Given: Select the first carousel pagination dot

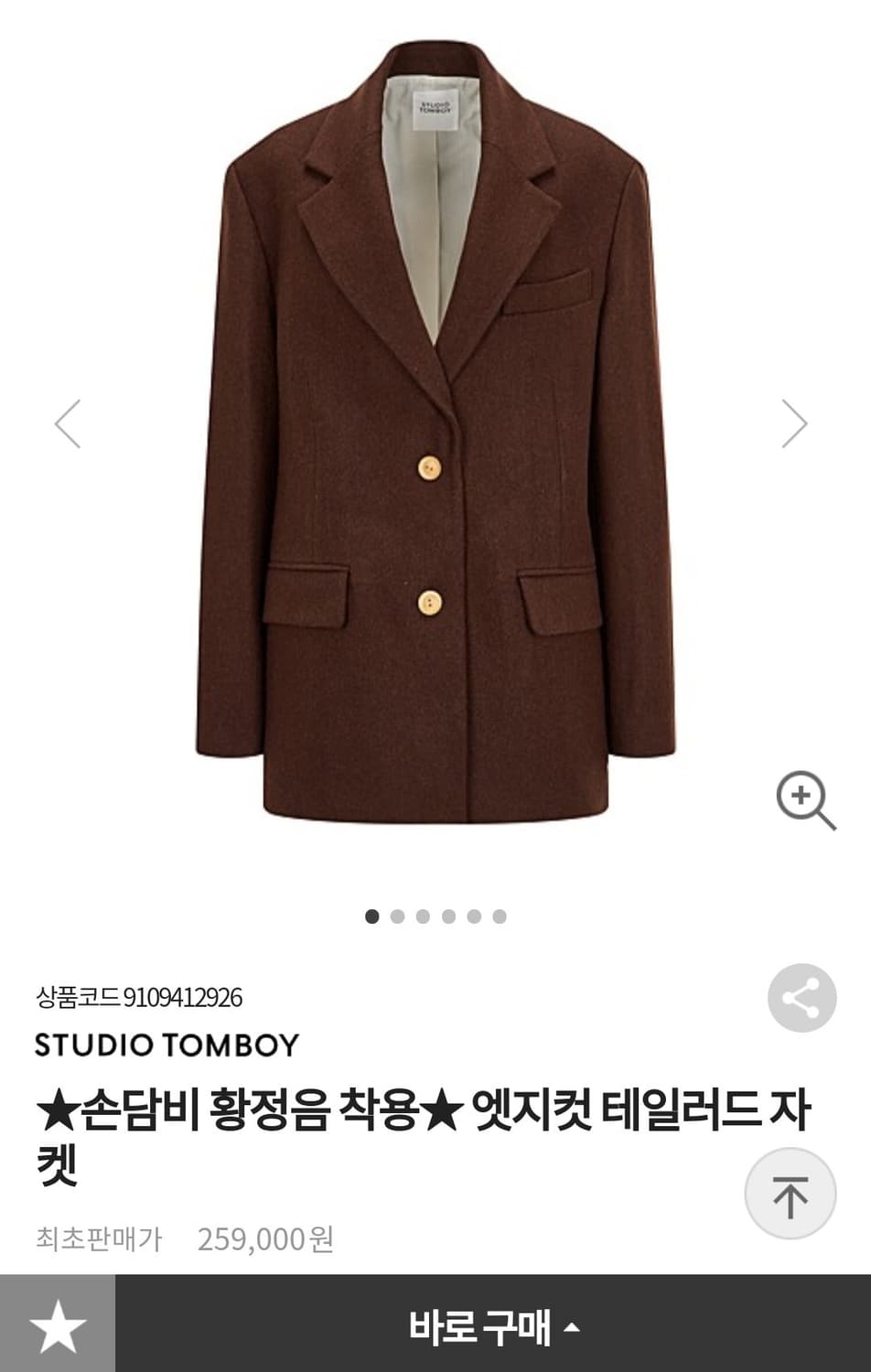Looking at the screenshot, I should point(372,915).
